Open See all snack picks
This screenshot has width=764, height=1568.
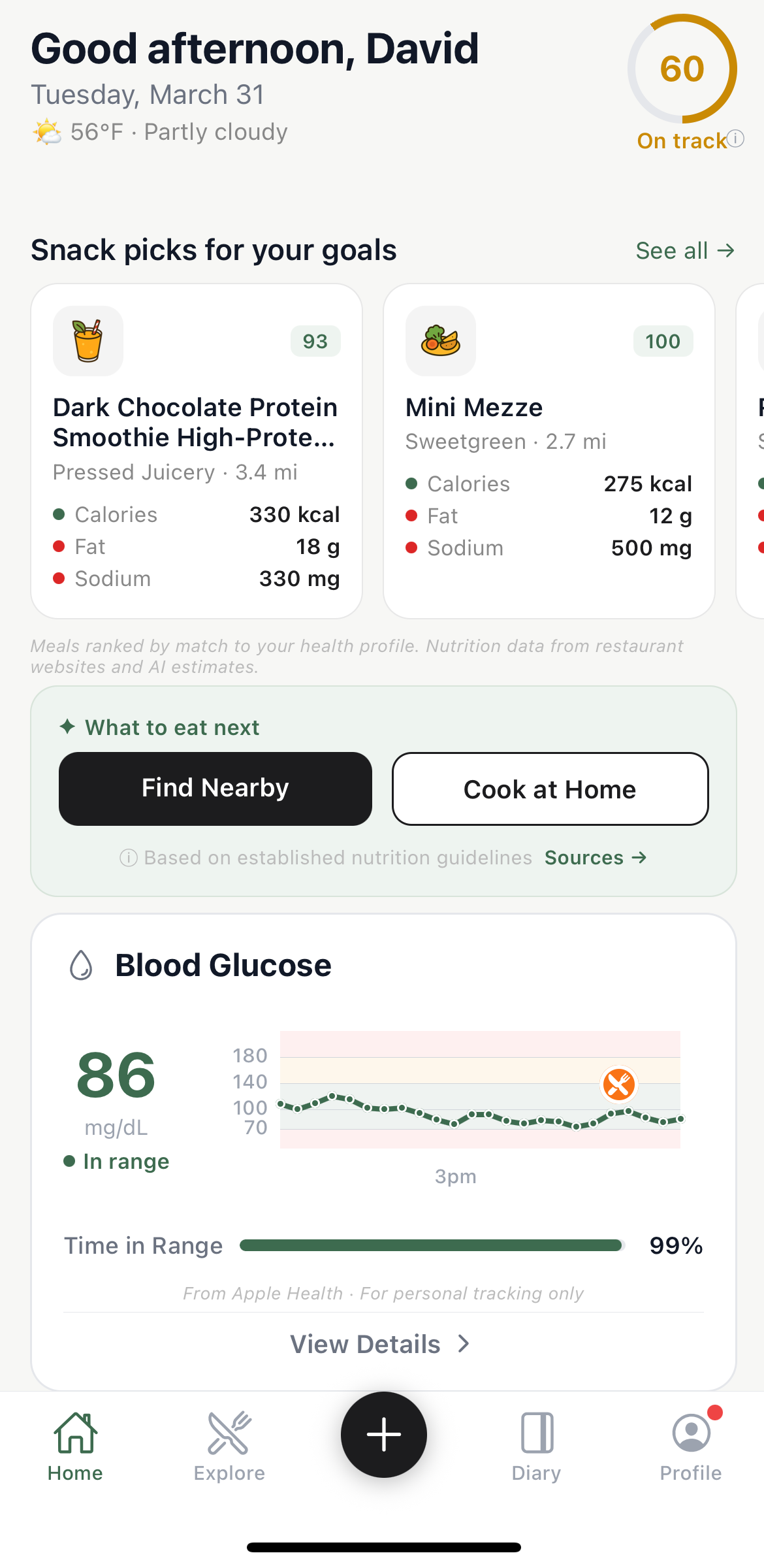coord(685,251)
